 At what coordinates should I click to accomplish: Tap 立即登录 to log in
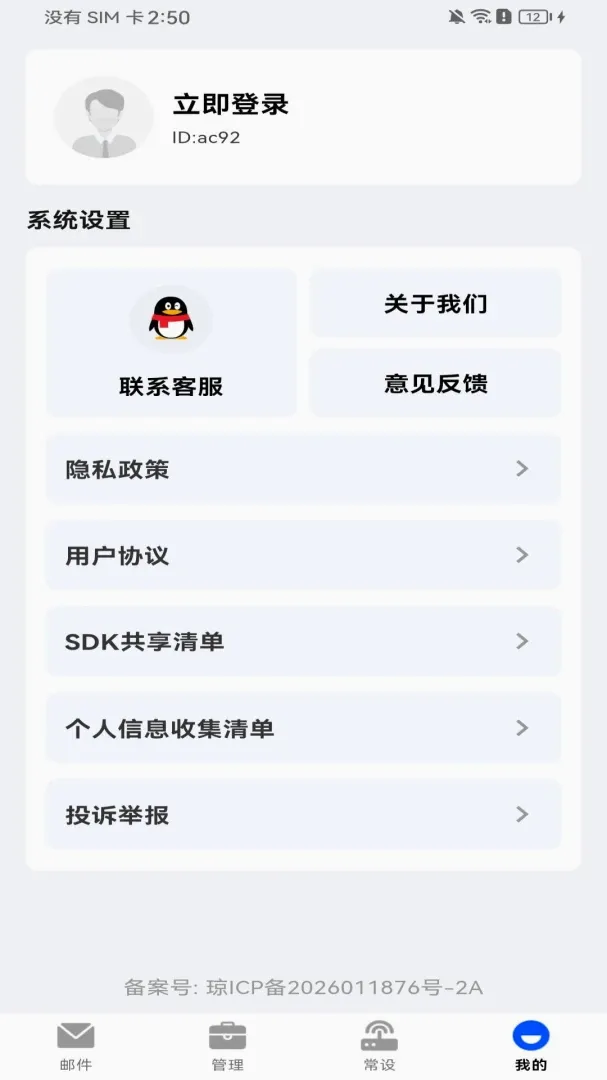(230, 105)
